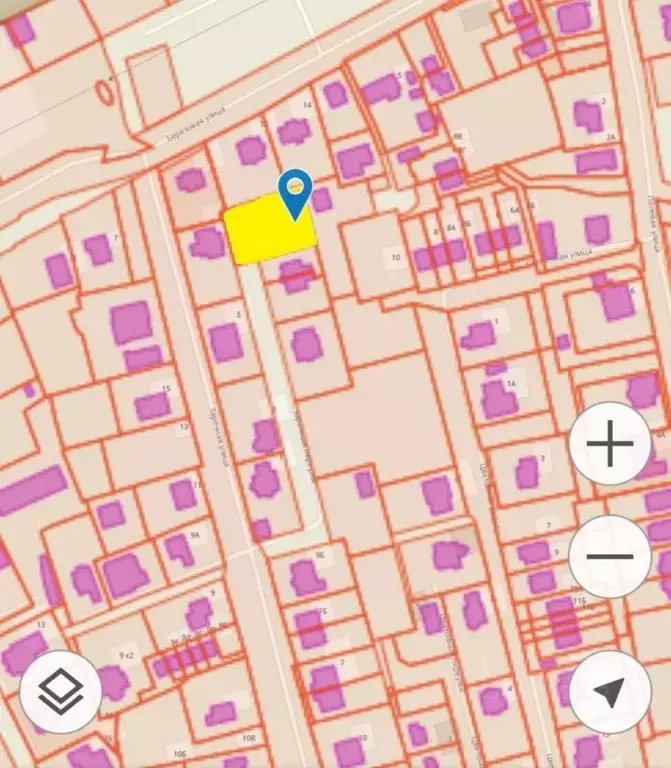The height and width of the screenshot is (768, 671).
Task: Open the map layers selector
Action: pyautogui.click(x=61, y=690)
